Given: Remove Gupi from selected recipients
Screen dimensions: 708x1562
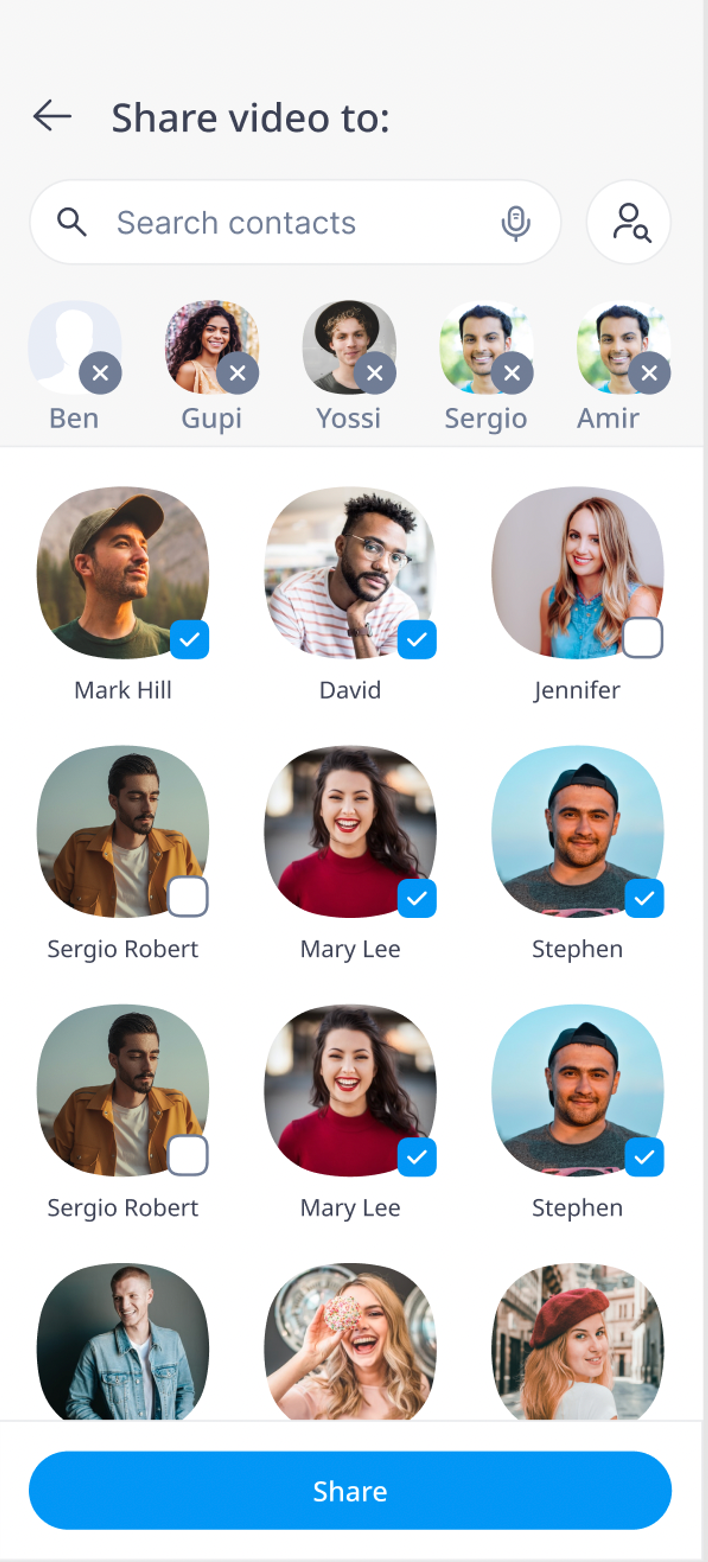Looking at the screenshot, I should pos(238,374).
